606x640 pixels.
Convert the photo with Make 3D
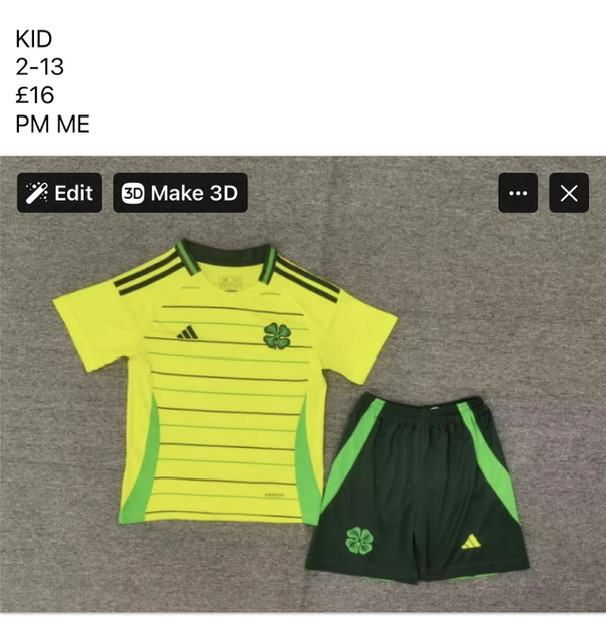point(180,193)
